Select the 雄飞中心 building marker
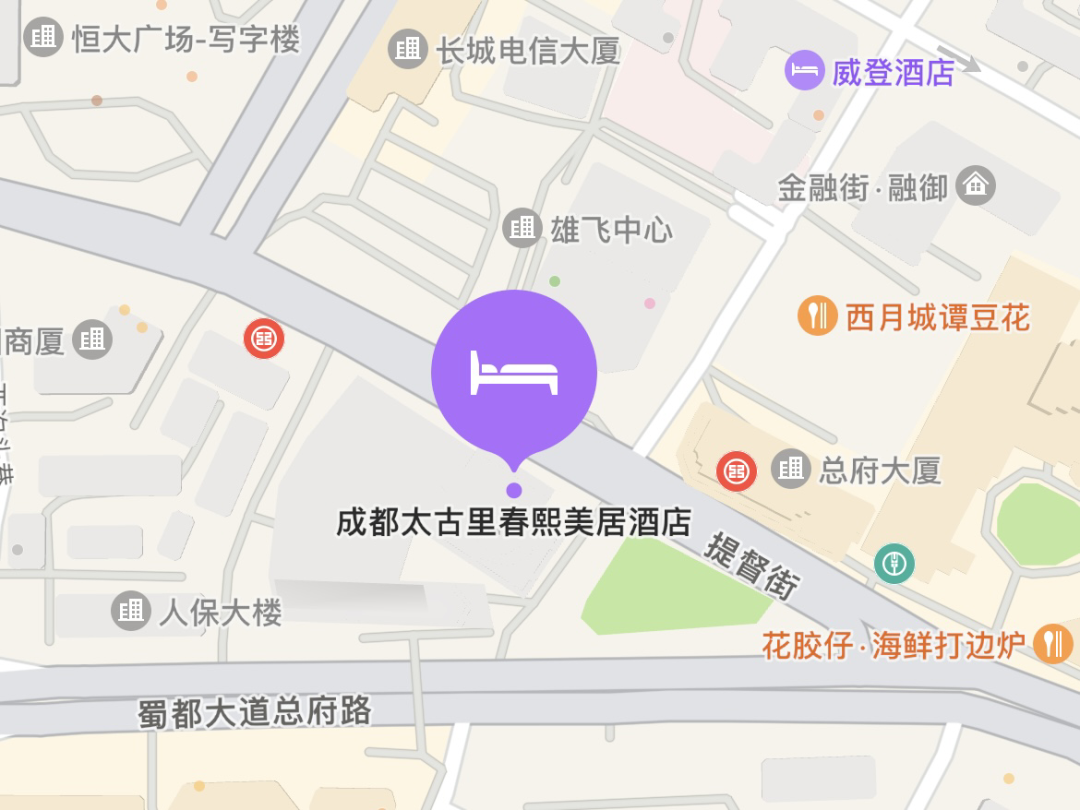 (522, 229)
